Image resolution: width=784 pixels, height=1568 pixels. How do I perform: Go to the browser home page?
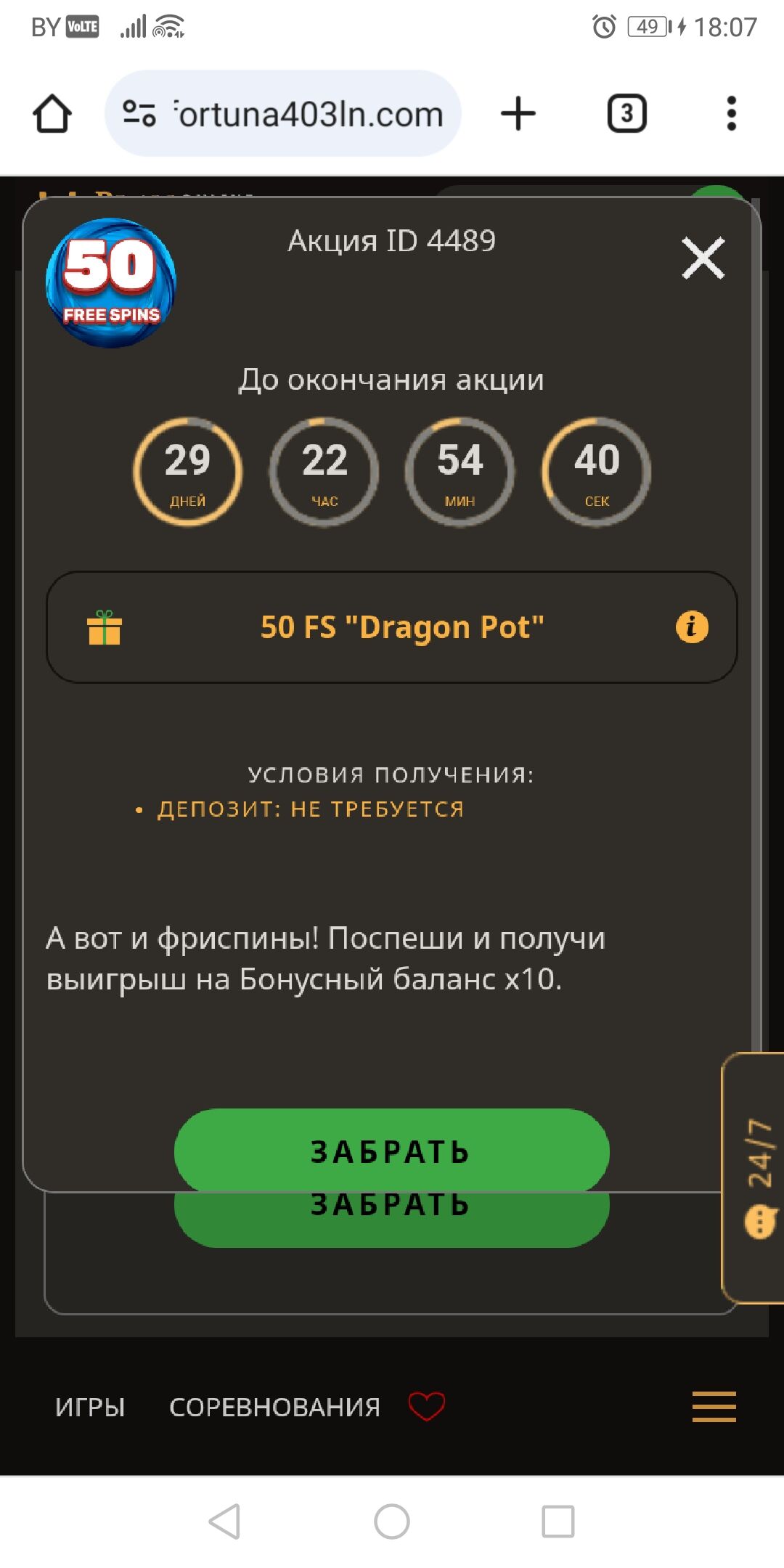pyautogui.click(x=52, y=114)
